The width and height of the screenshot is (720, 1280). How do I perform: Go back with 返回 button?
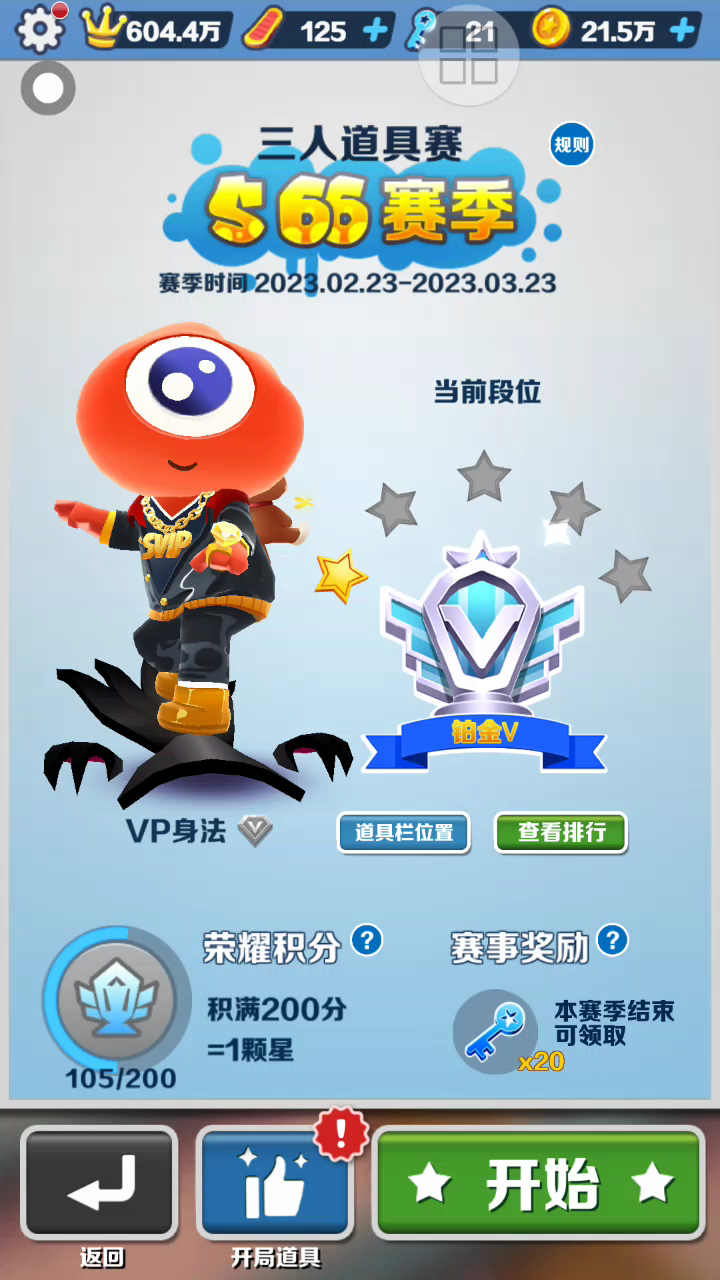pos(99,1184)
